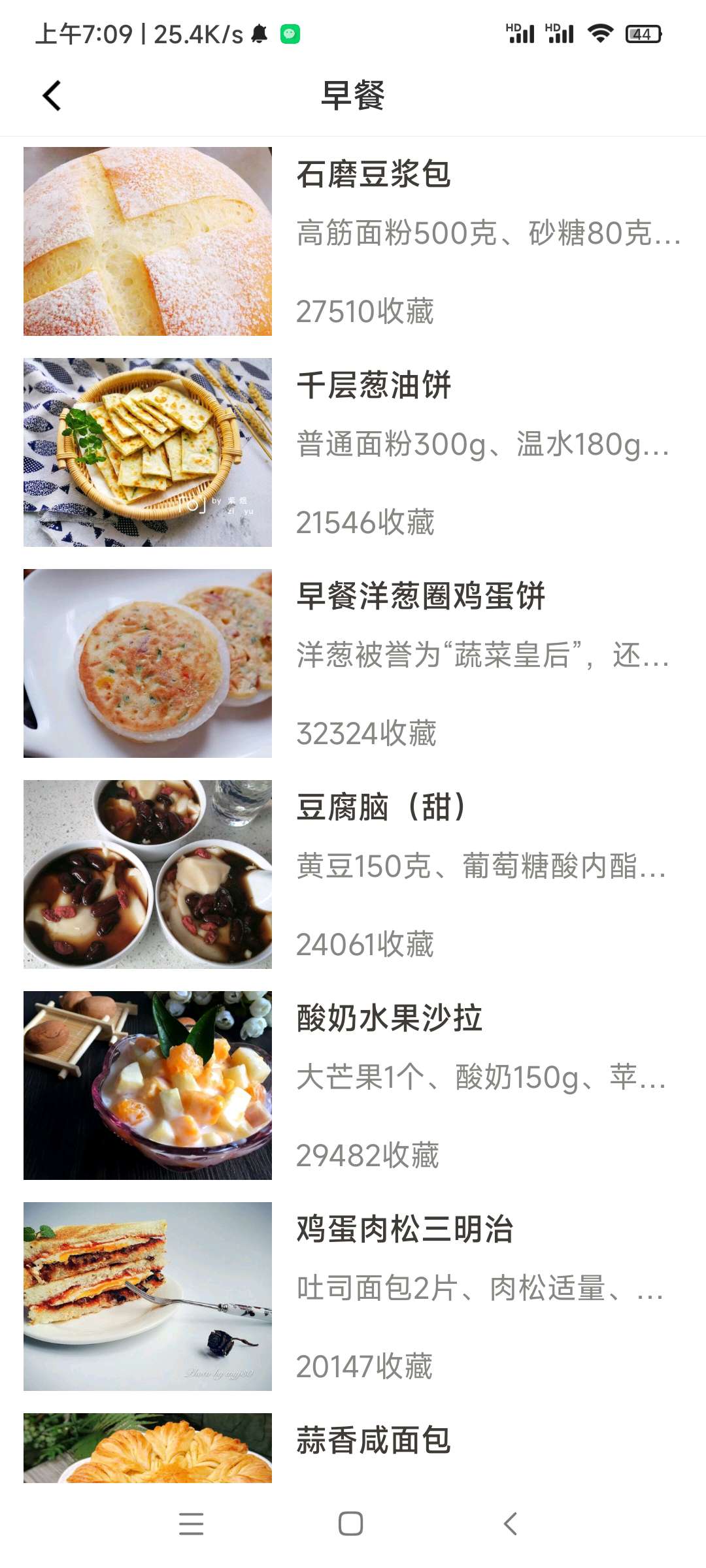Screen dimensions: 706x1568
Task: View the 鸡蛋肉松三明治 recipe
Action: [x=405, y=1230]
